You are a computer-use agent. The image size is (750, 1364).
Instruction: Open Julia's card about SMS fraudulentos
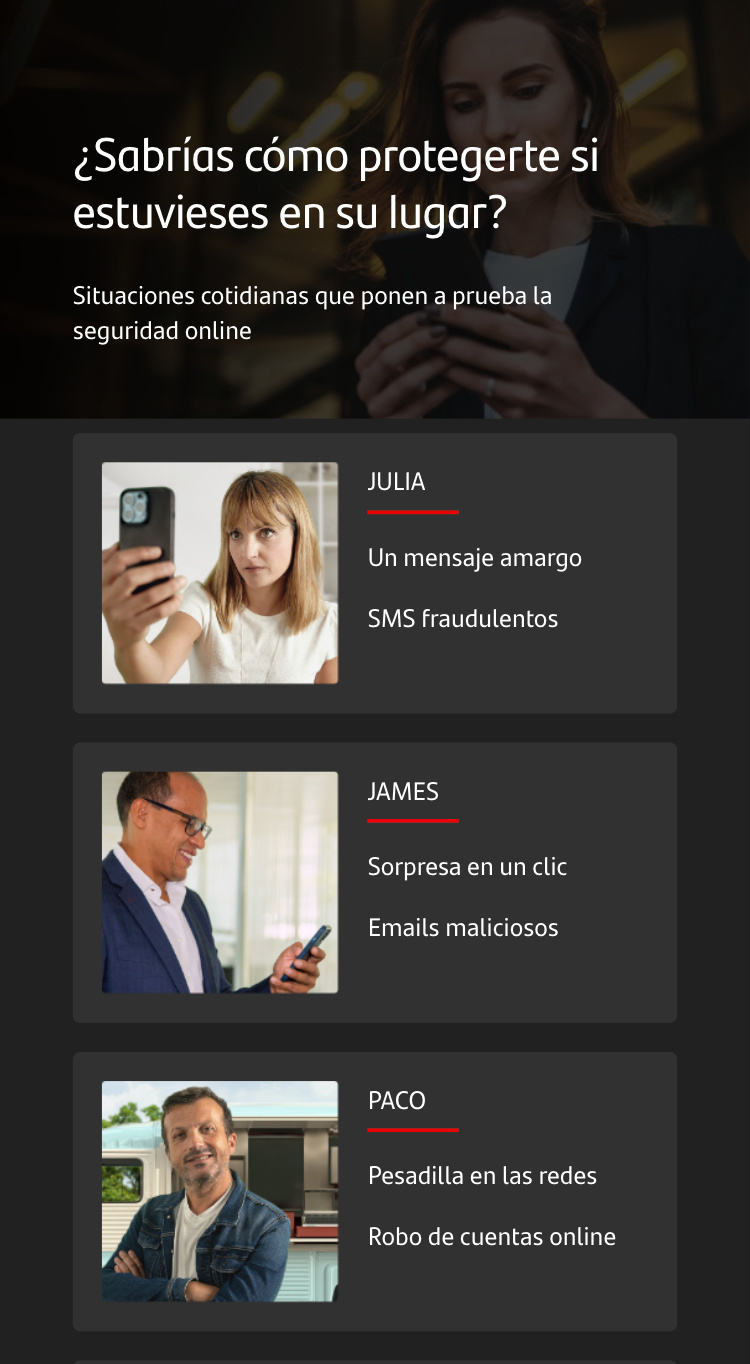(x=374, y=573)
